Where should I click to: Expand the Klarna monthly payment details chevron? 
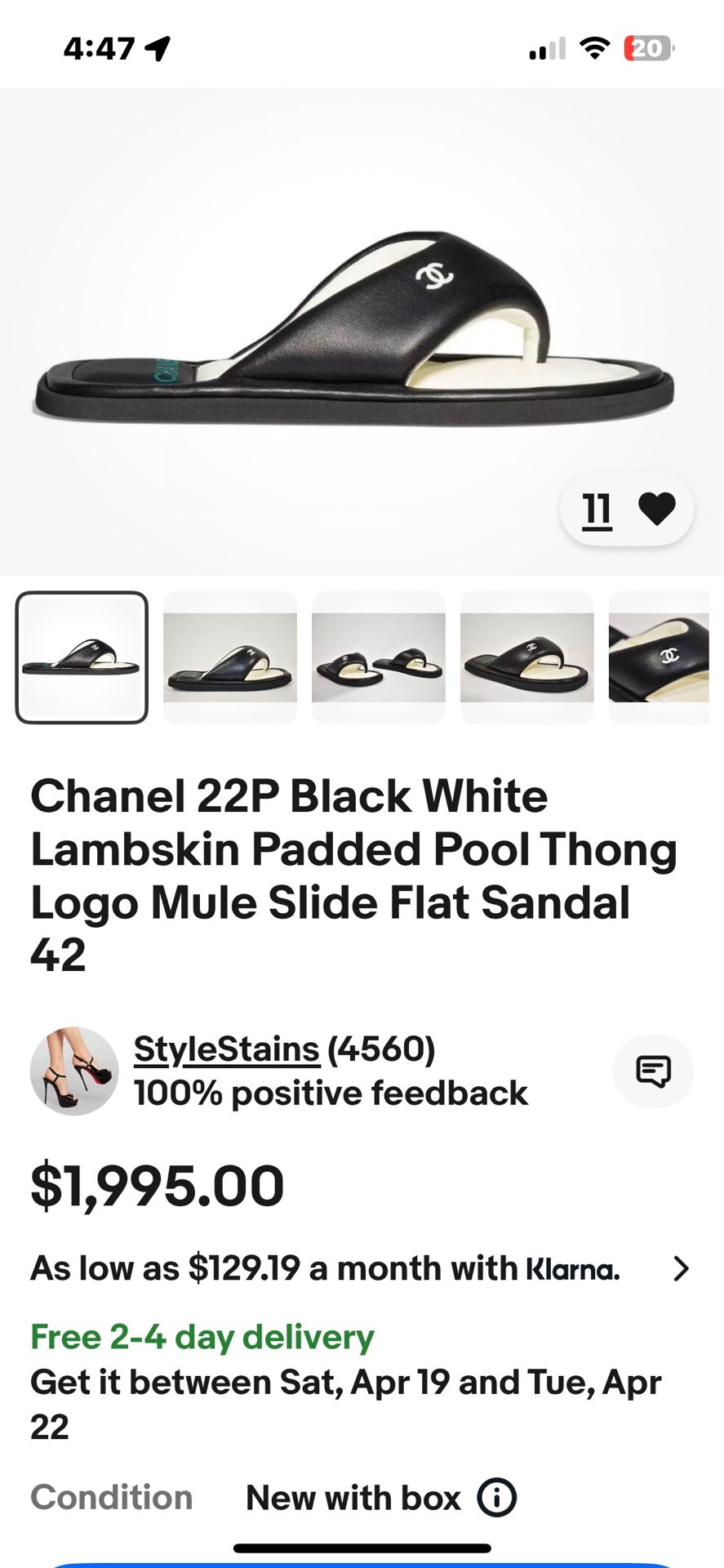[x=683, y=1269]
